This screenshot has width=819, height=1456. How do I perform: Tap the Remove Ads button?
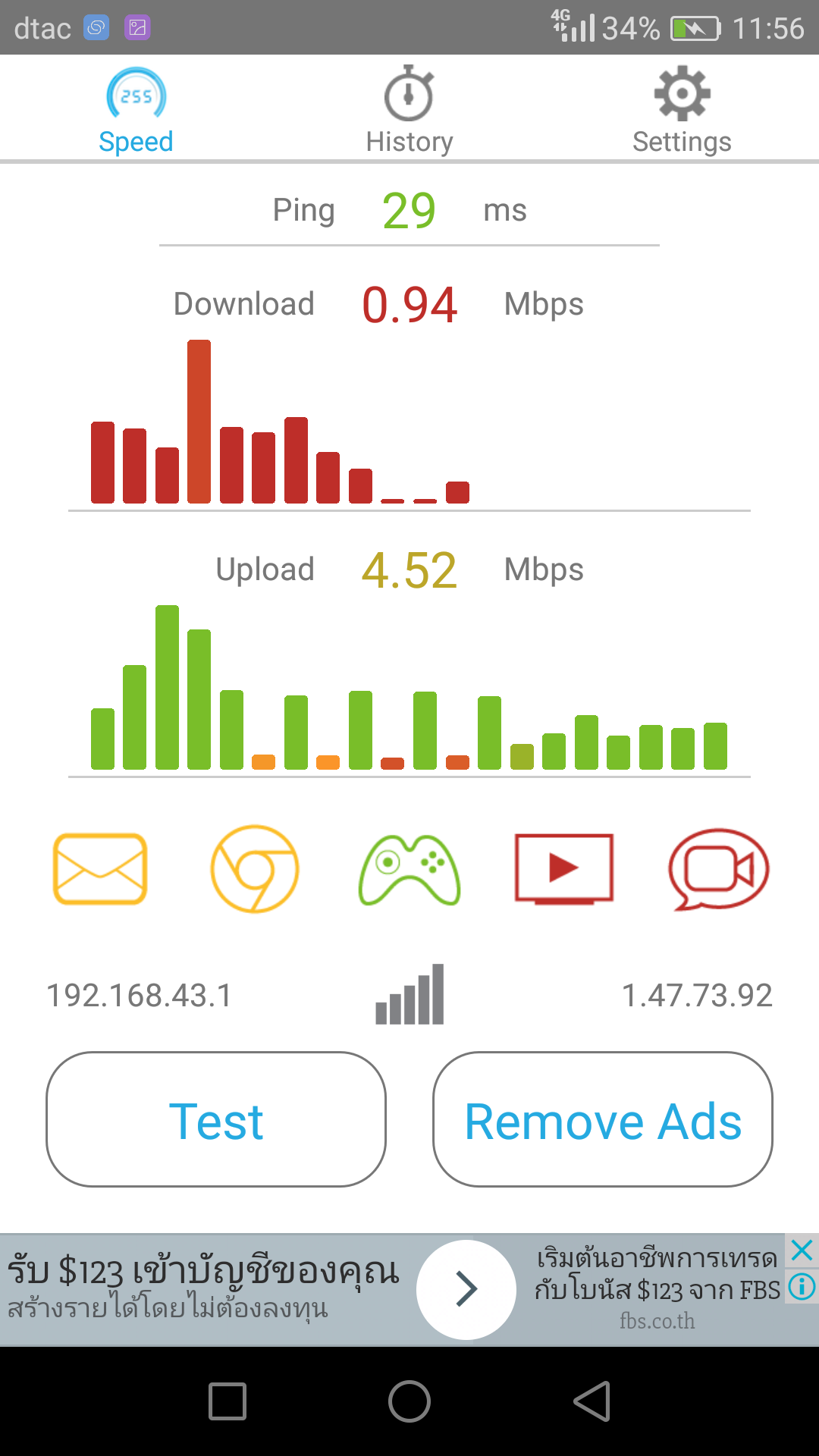(603, 1119)
